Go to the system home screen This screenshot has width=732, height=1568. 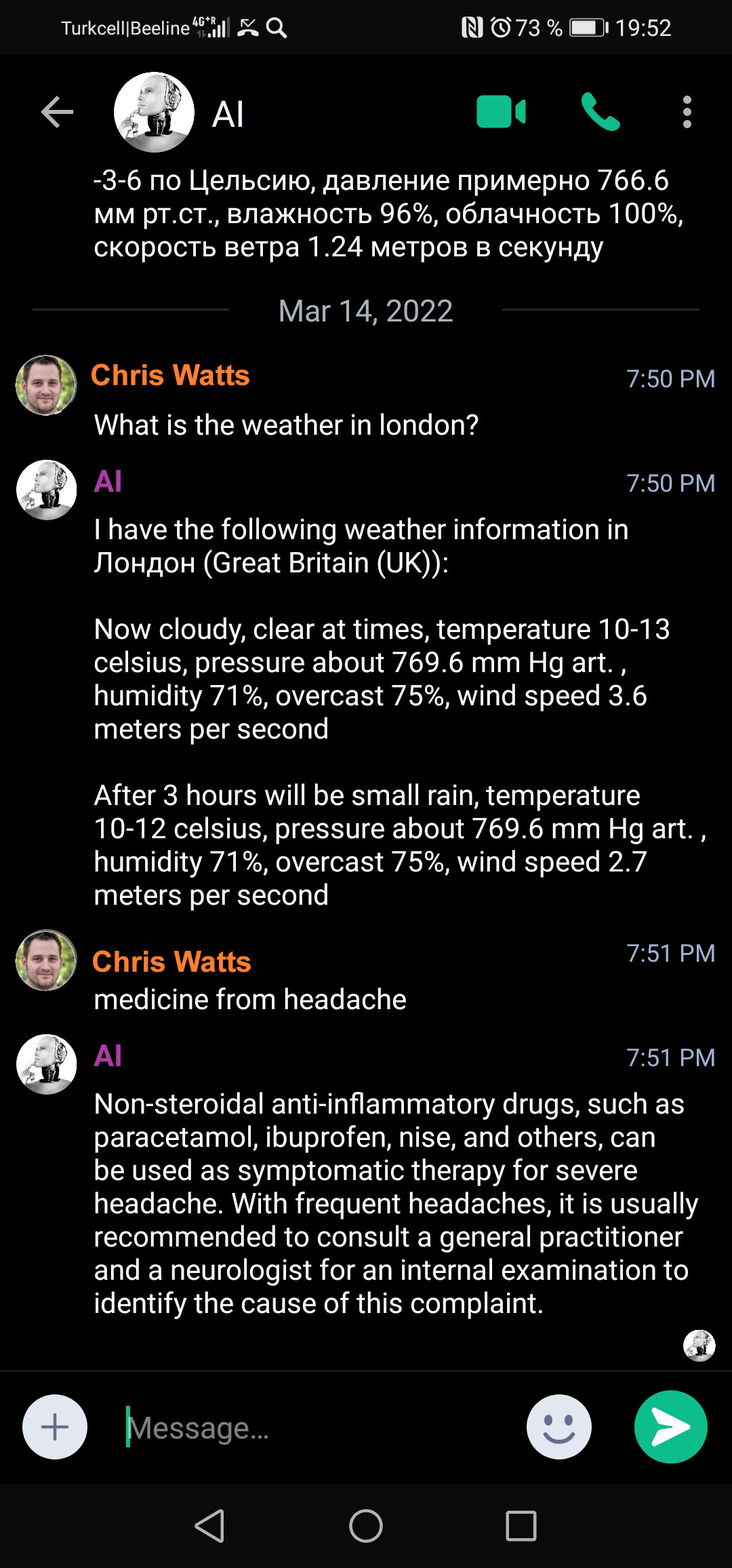(x=366, y=1526)
